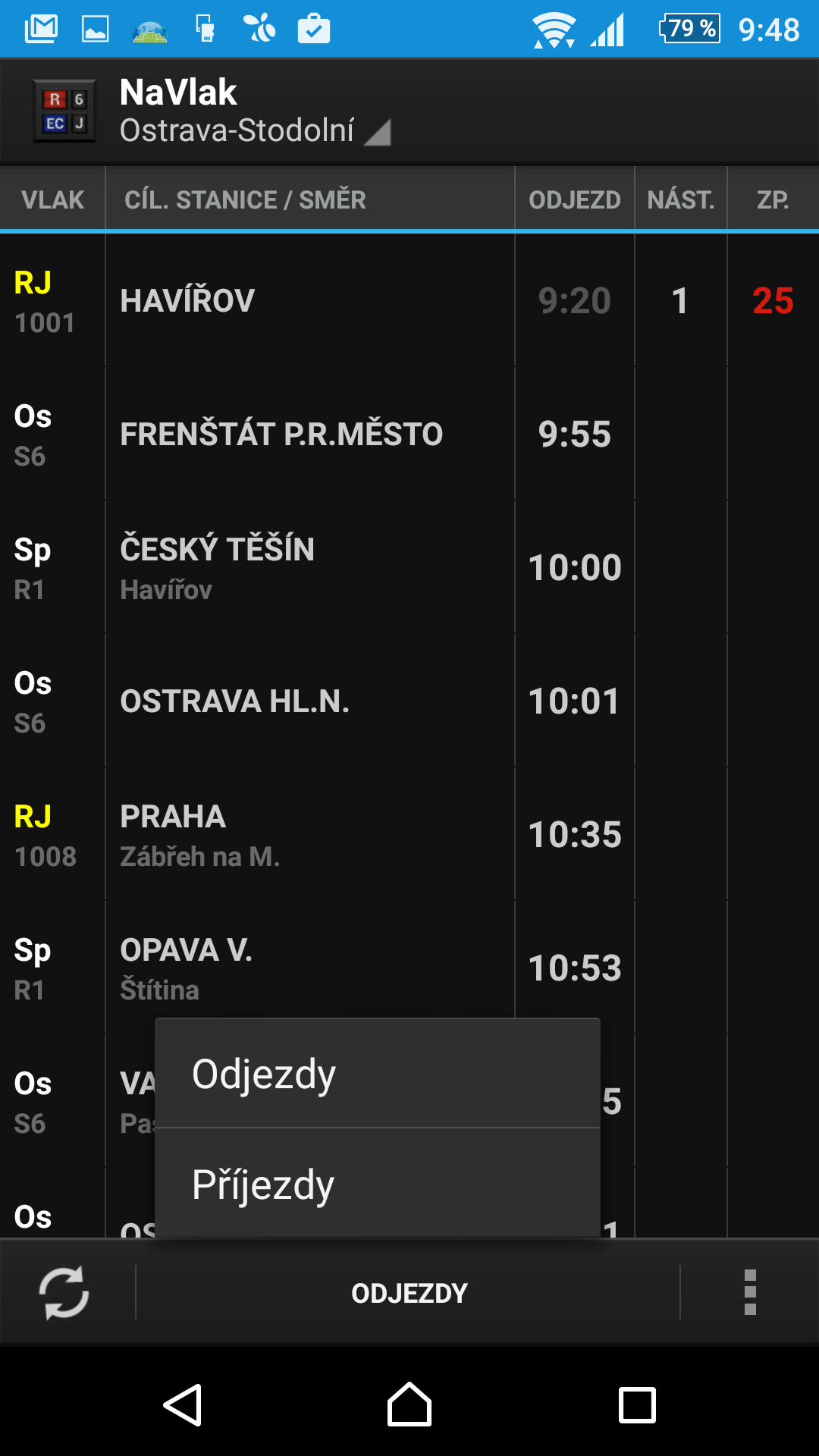Screen dimensions: 819x1456
Task: Open the Os S6 Ostrava hl.n. departure
Action: (x=409, y=701)
